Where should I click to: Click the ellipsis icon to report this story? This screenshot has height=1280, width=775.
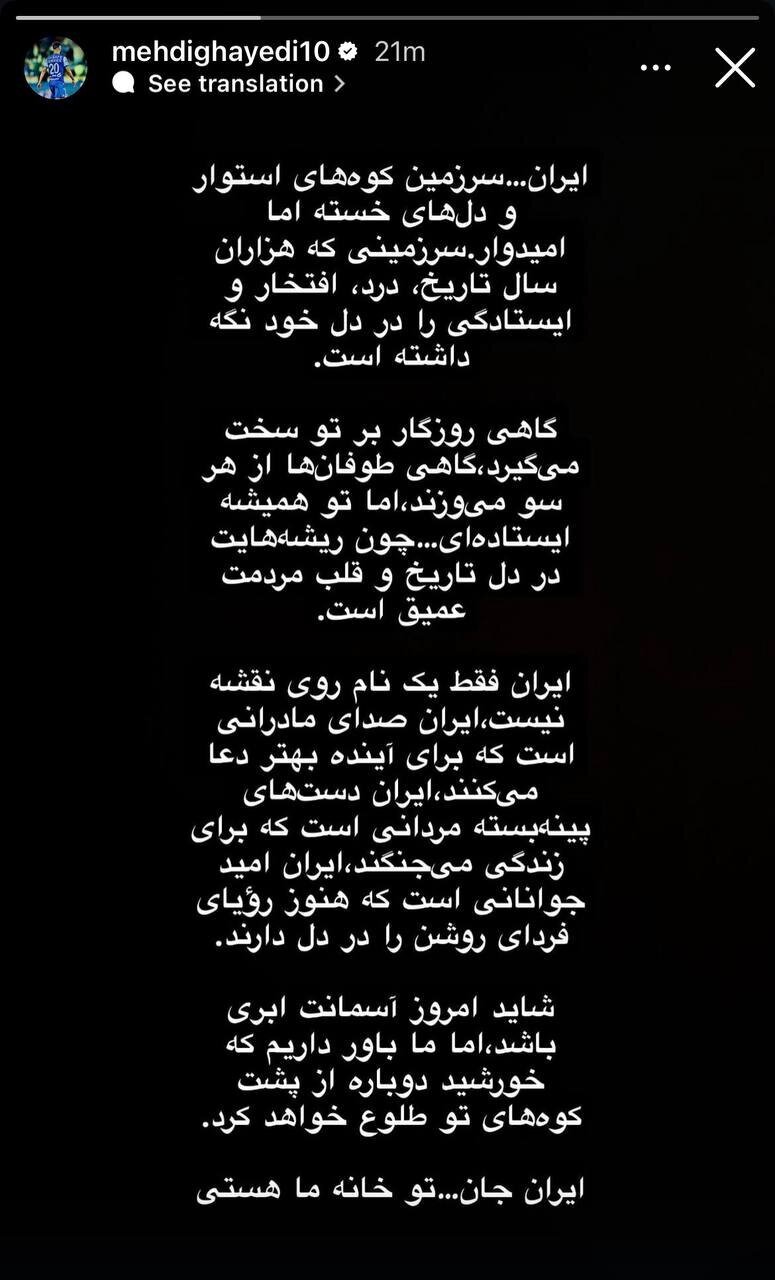coord(655,66)
